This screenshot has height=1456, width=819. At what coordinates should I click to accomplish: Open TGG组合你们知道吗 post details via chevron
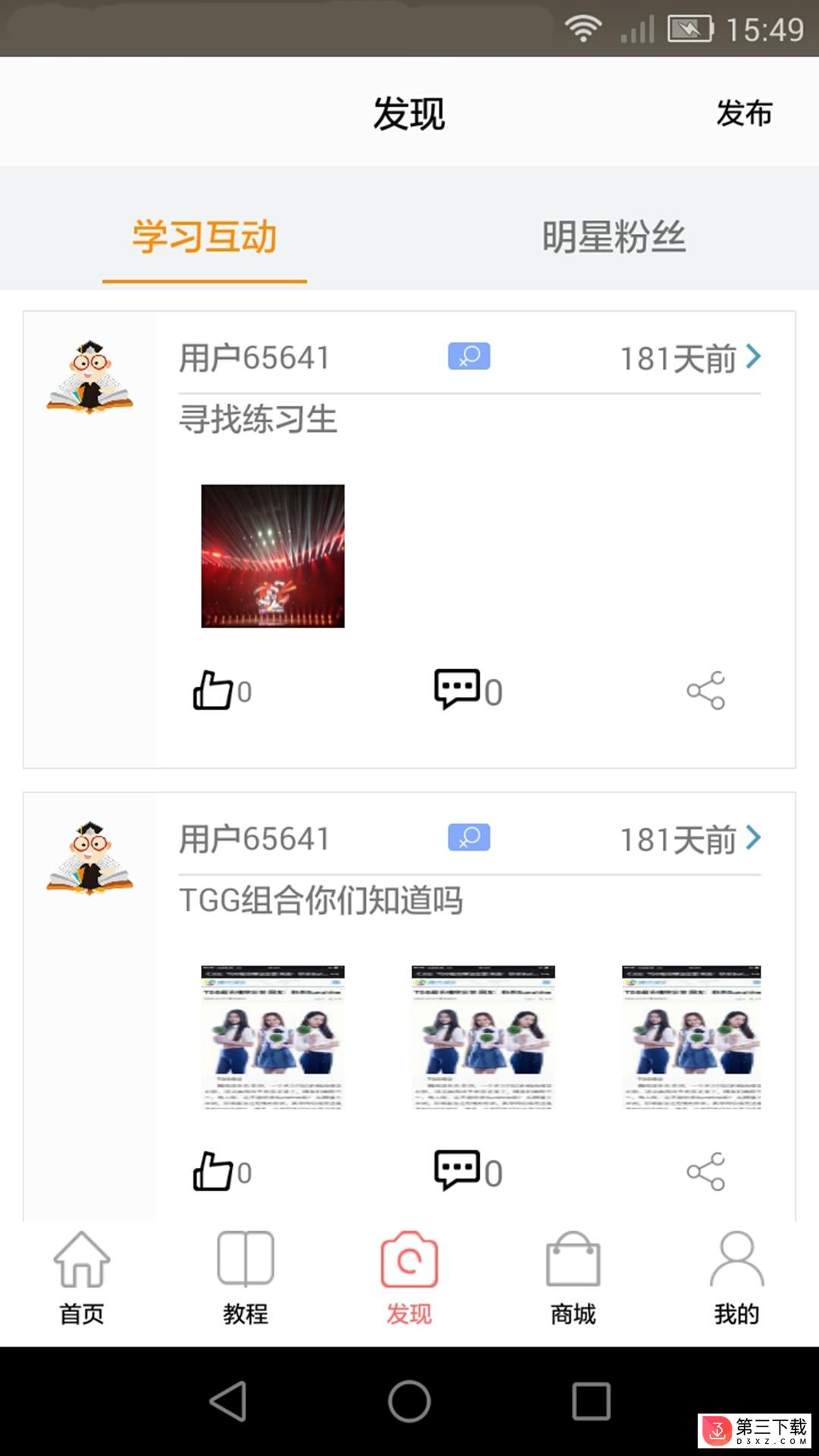coord(753,838)
